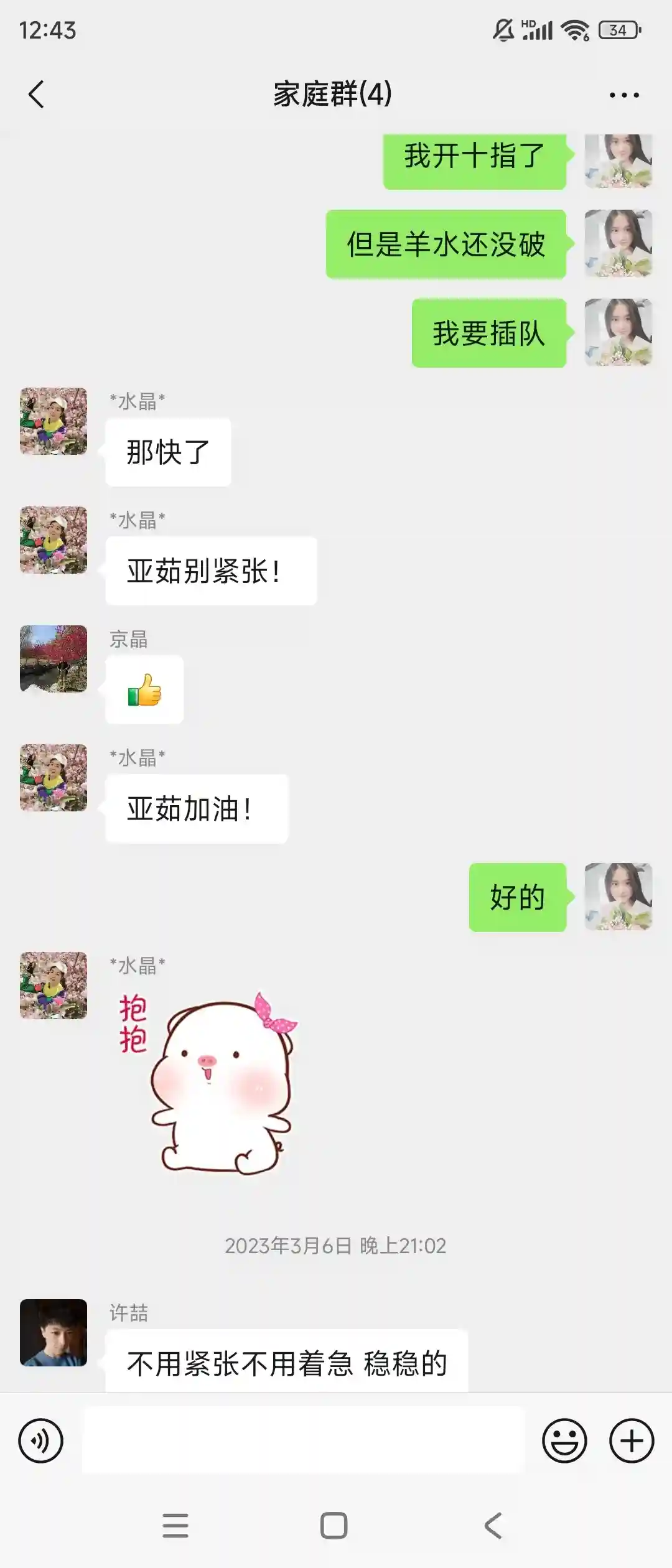Go to the system home screen
Viewport: 672px width, 1568px height.
334,1525
